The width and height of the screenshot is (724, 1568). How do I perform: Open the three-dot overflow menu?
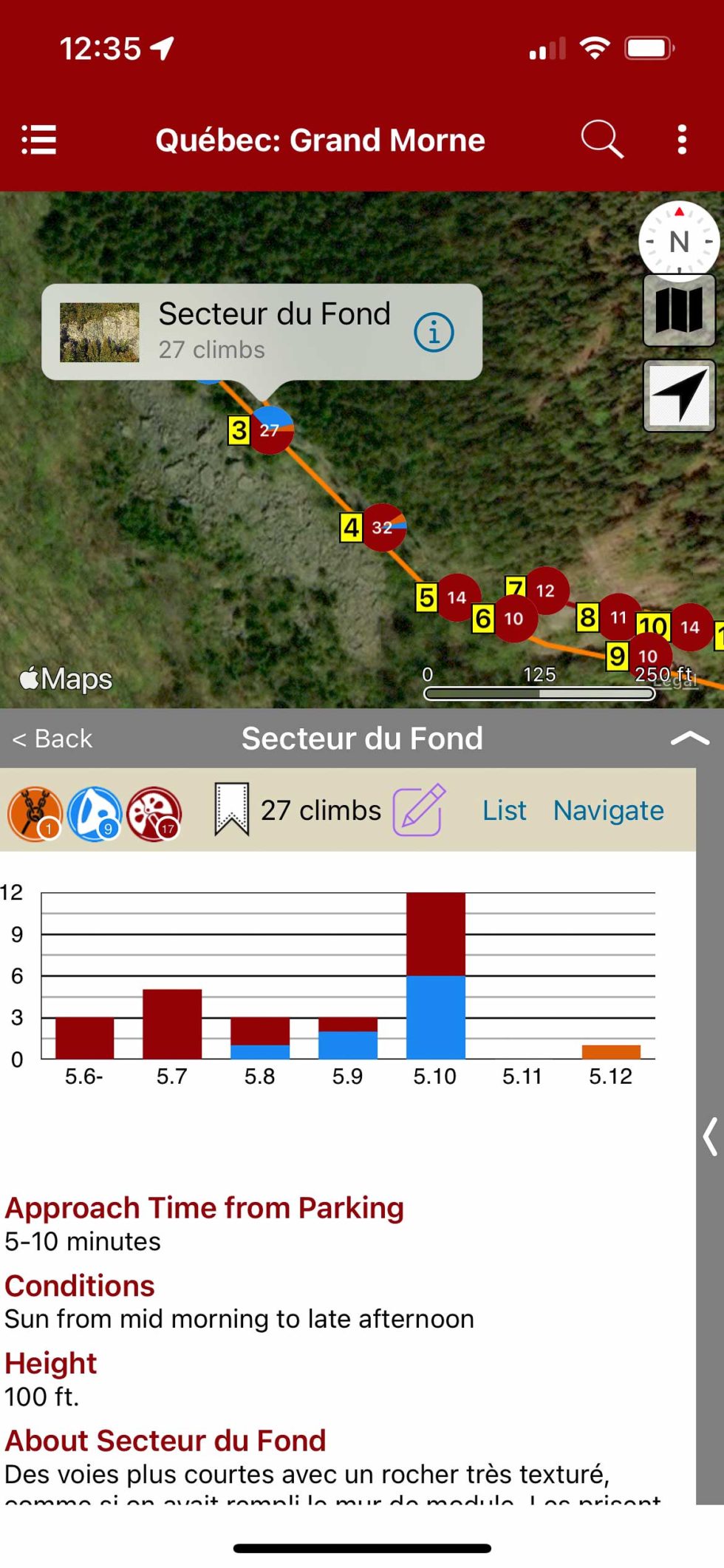(x=682, y=140)
